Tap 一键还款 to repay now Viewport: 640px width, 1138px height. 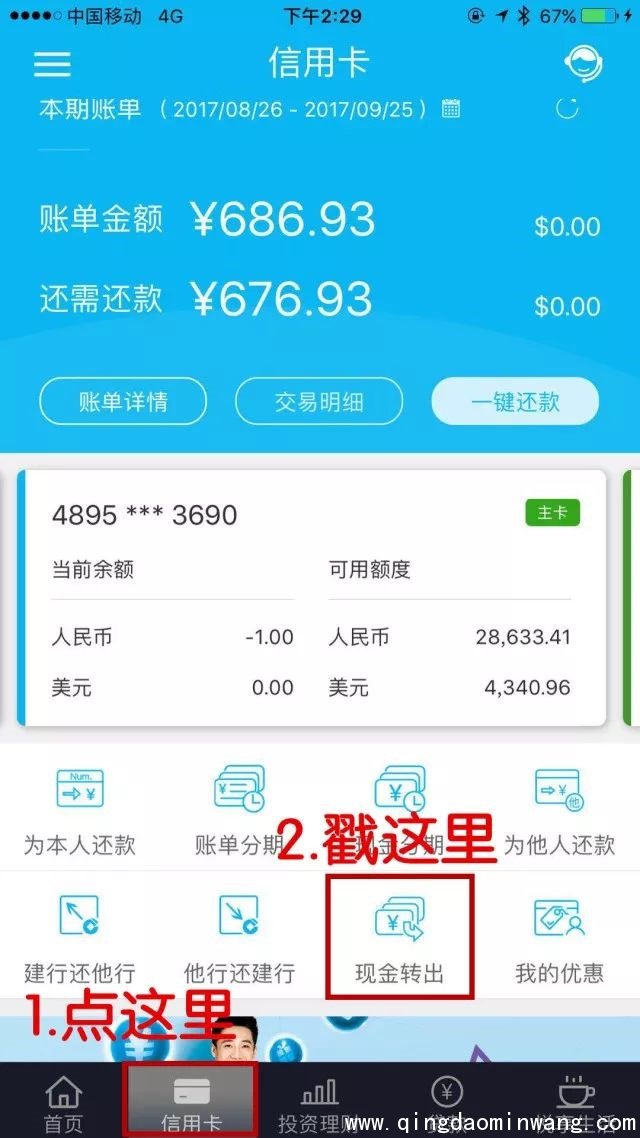pyautogui.click(x=515, y=403)
